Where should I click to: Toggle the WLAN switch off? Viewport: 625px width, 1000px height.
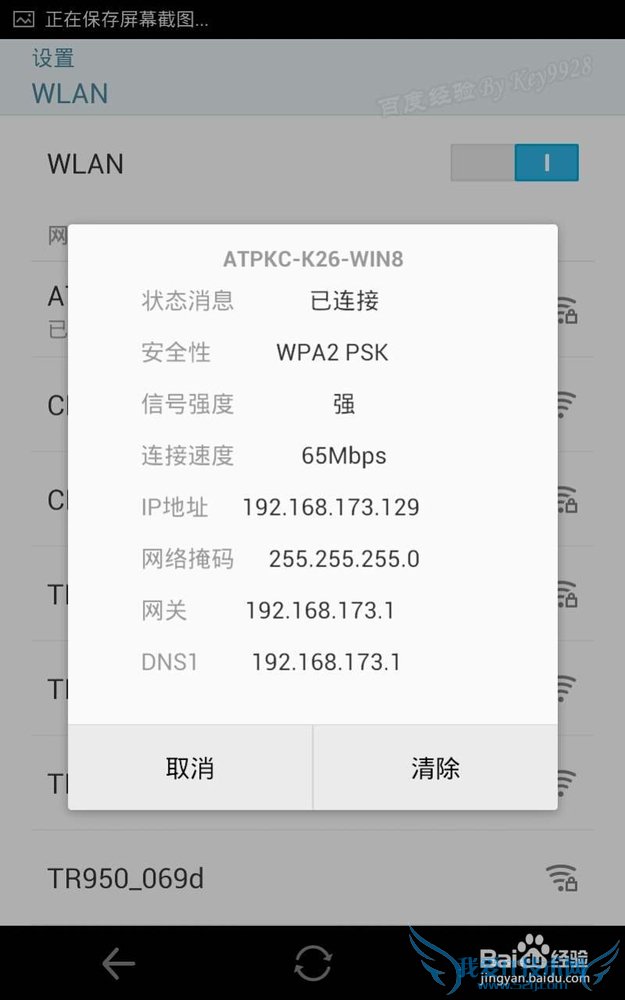pyautogui.click(x=515, y=163)
